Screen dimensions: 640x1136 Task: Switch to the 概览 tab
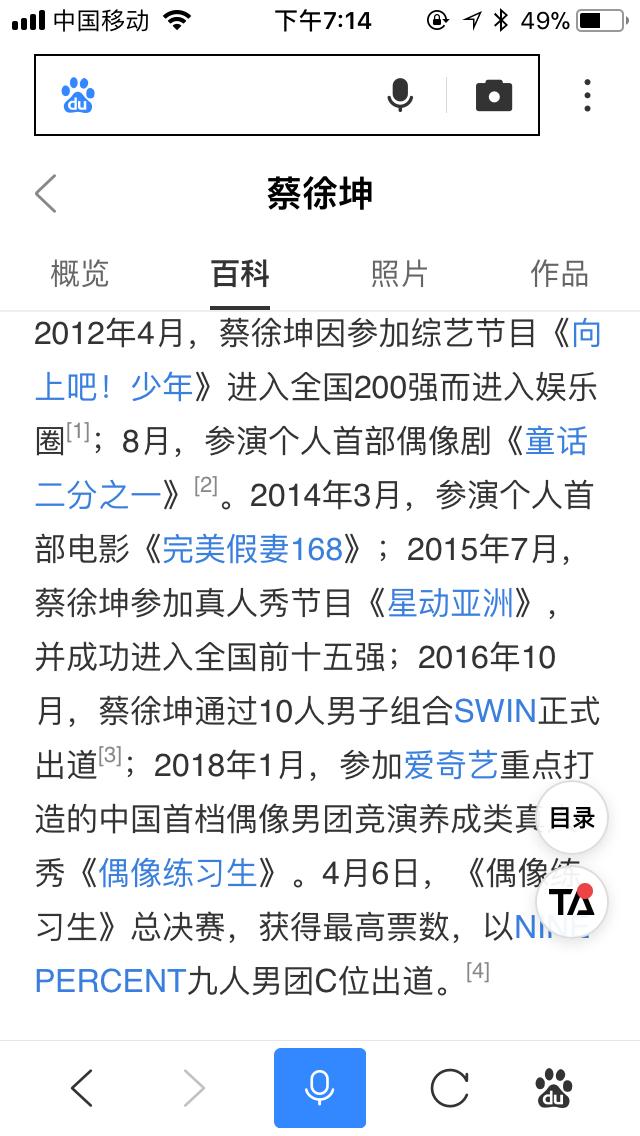point(80,274)
